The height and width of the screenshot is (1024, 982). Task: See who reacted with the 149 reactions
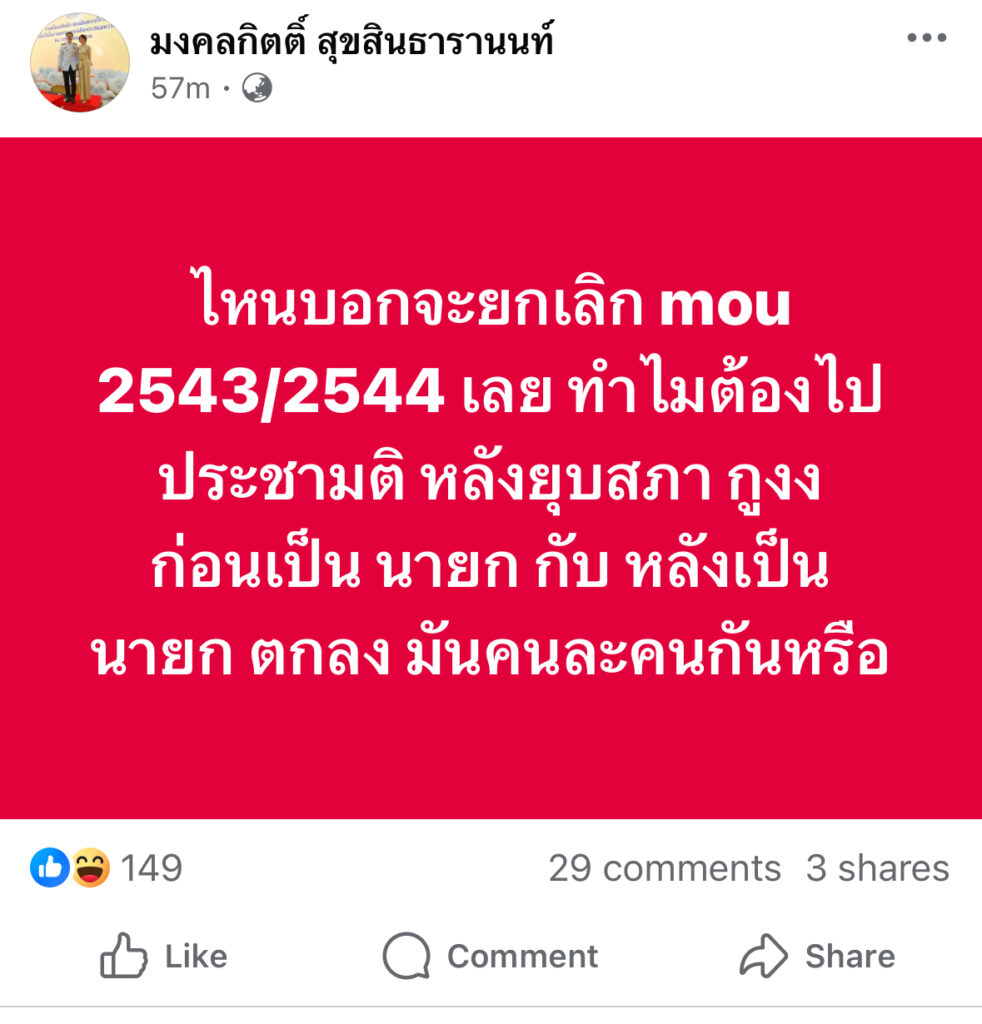pyautogui.click(x=108, y=868)
